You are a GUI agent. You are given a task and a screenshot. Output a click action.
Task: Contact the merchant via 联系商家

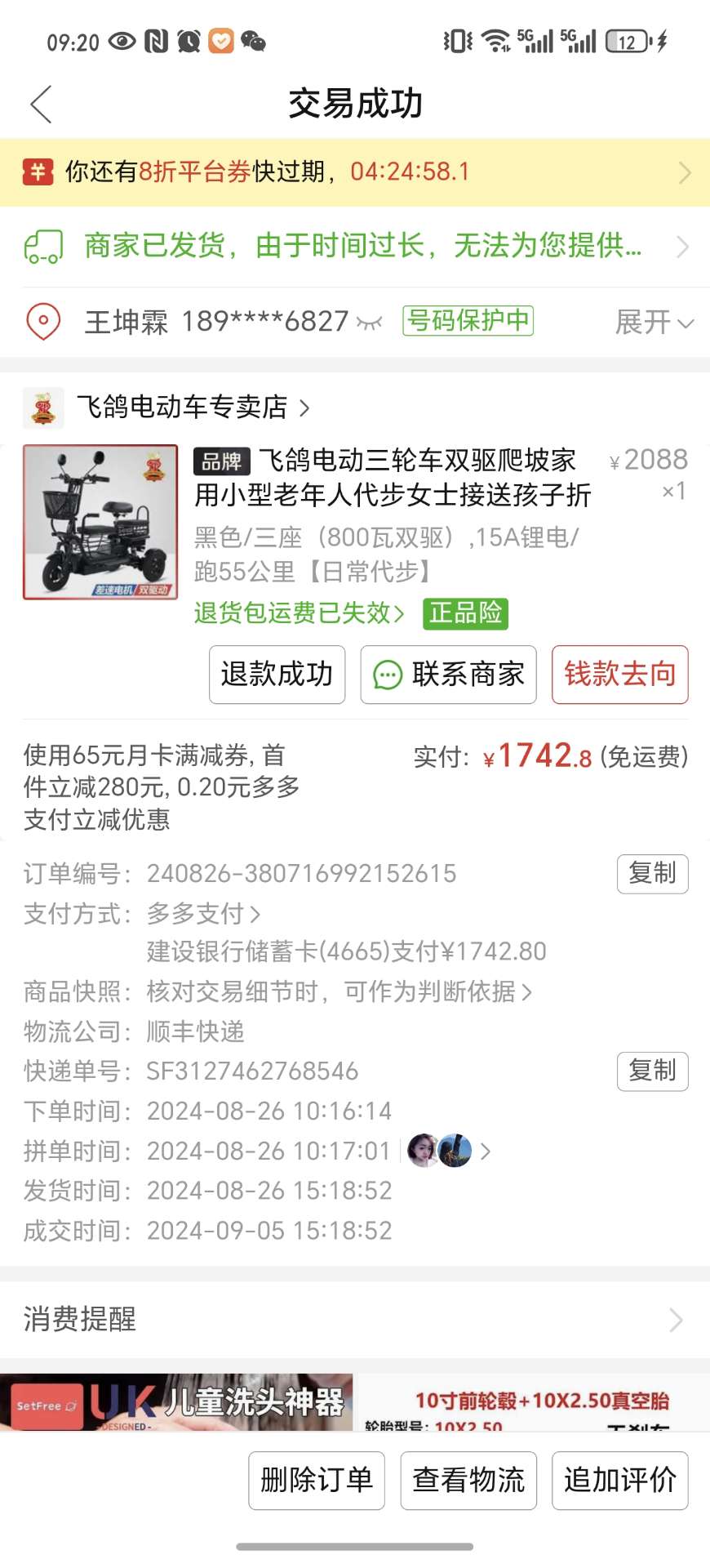448,675
